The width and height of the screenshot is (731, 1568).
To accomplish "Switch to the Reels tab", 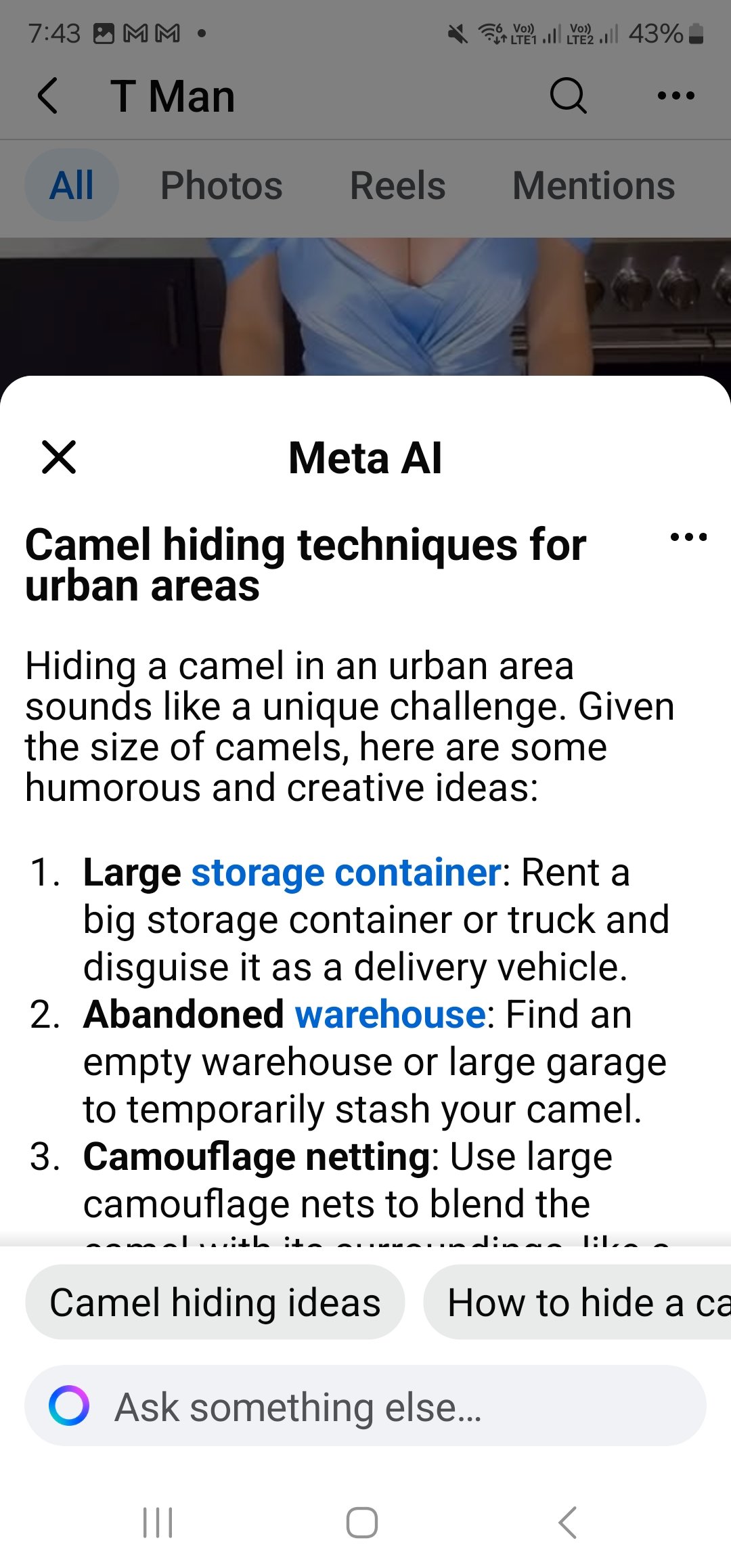I will (397, 186).
